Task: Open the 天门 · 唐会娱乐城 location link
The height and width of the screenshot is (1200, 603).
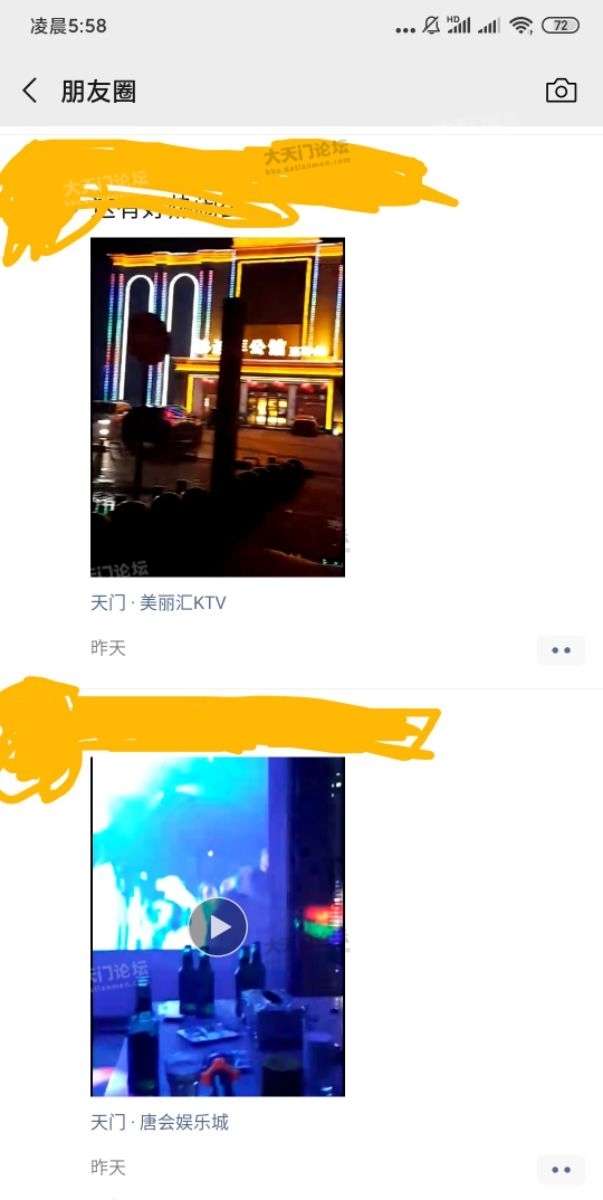Action: coord(160,1122)
